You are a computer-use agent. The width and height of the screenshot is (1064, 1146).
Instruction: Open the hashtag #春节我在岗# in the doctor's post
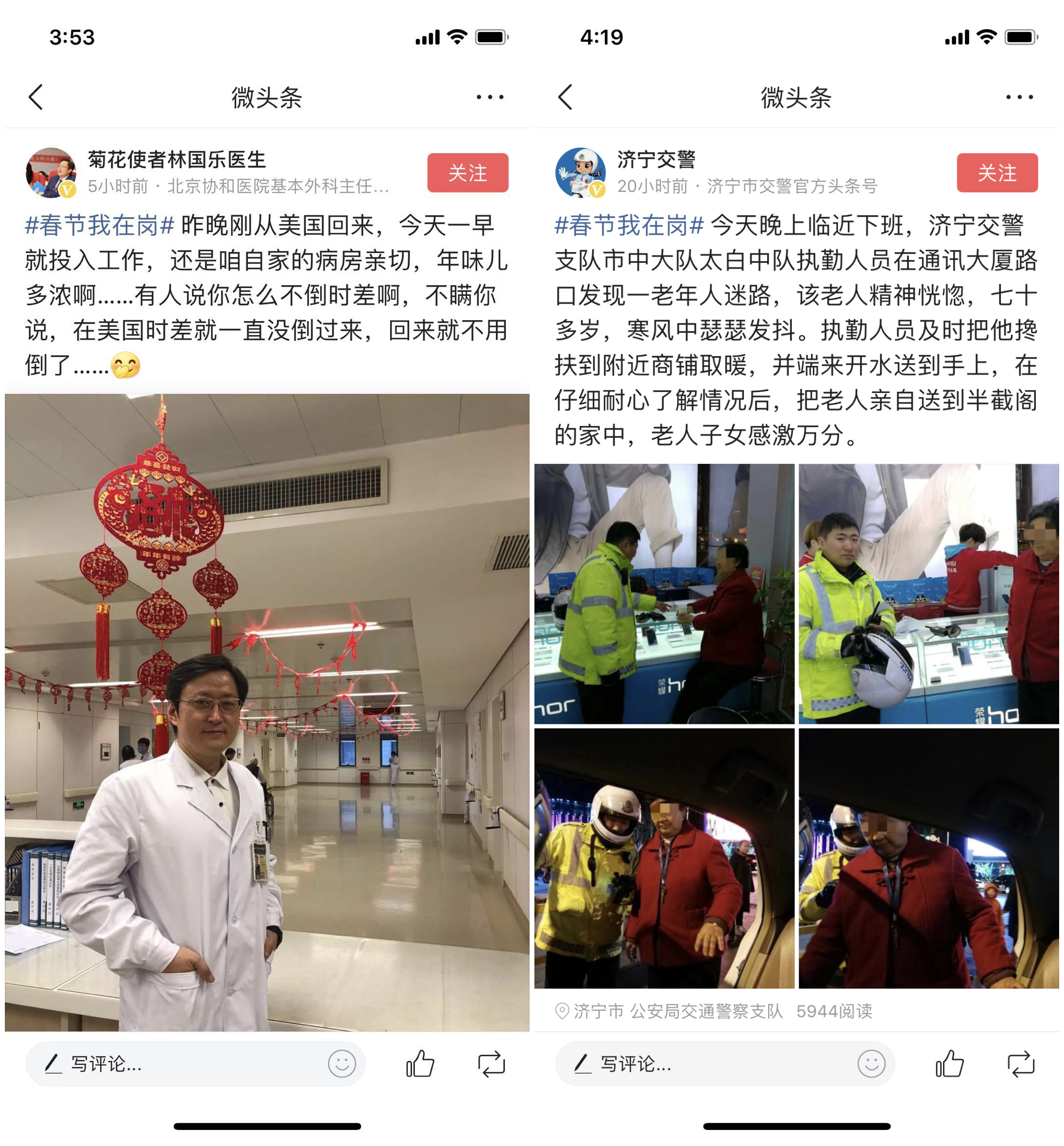pyautogui.click(x=100, y=225)
